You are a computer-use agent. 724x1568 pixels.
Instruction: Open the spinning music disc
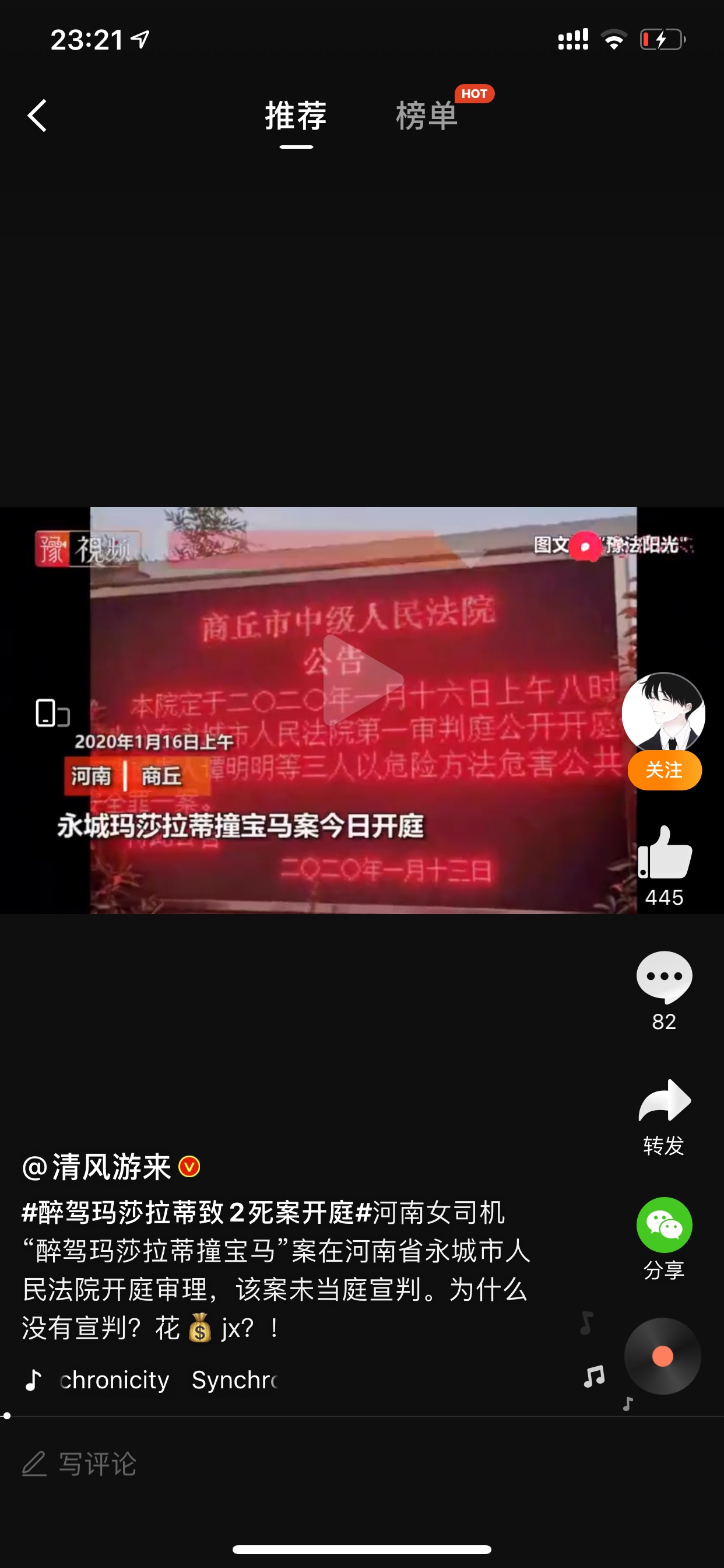tap(663, 1356)
